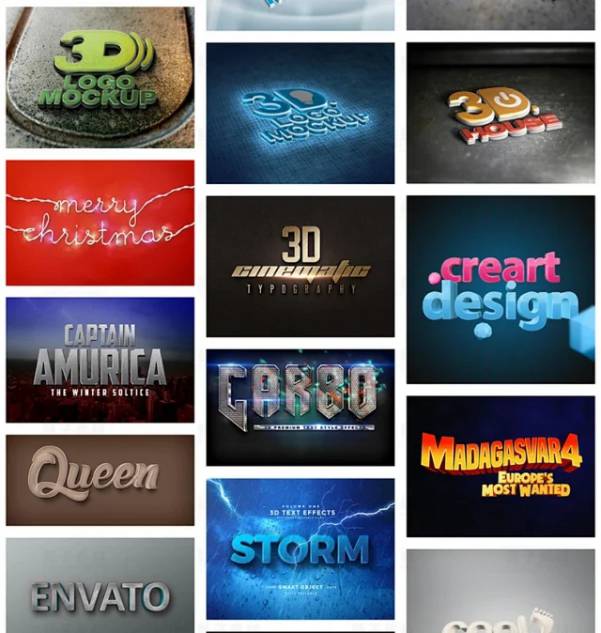Select the Madagasvar 4 title image
Screen dimensions: 601x633
tap(500, 466)
